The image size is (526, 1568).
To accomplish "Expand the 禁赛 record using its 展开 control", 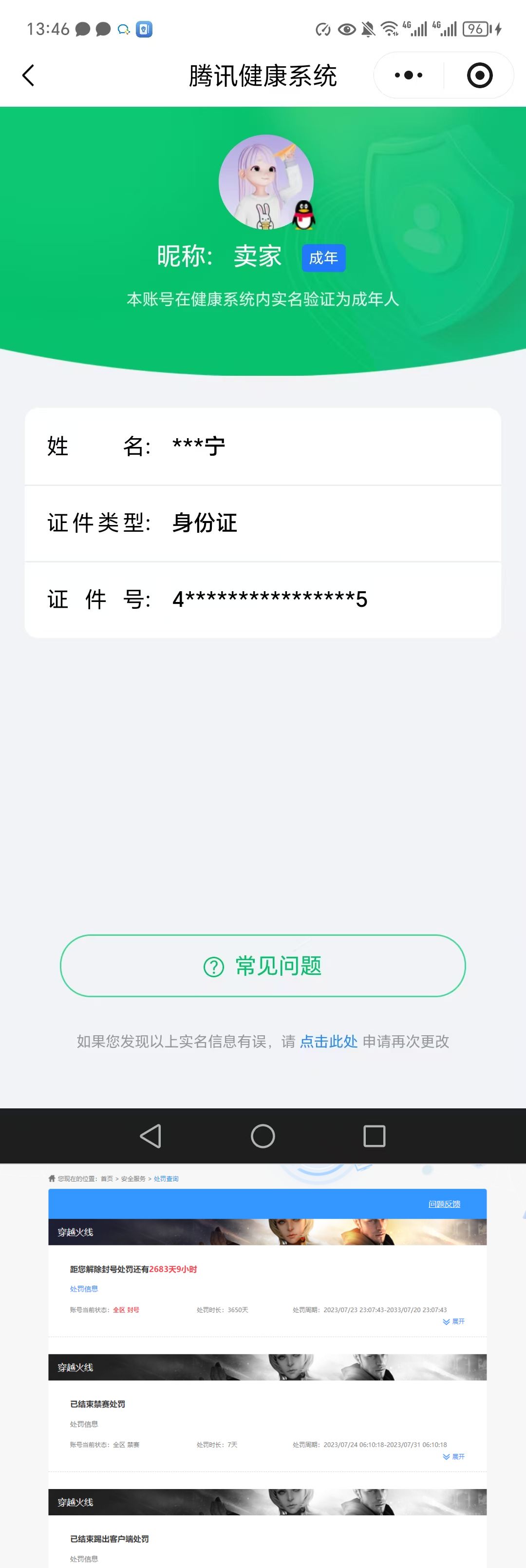I will [453, 1456].
